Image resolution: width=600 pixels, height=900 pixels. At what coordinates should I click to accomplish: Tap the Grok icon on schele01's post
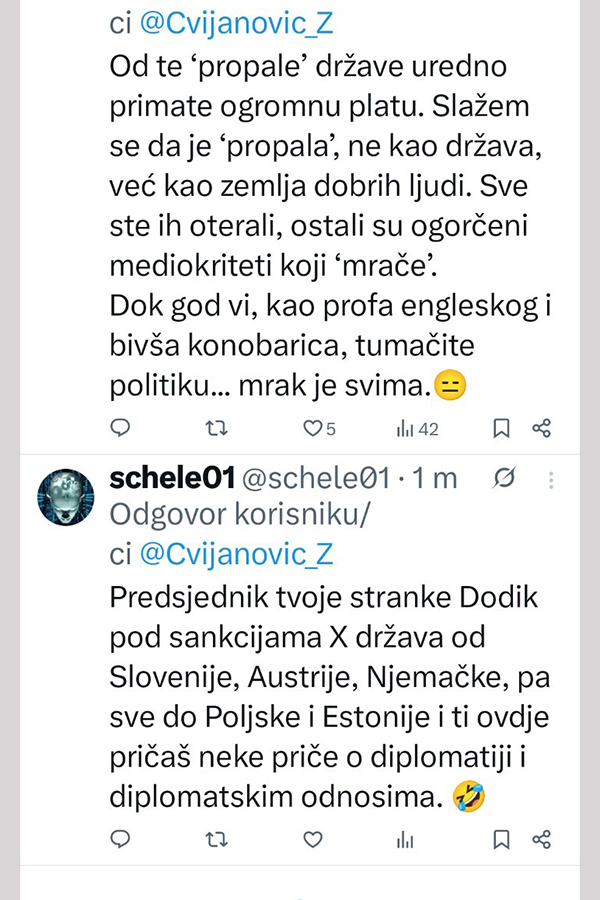coord(505,480)
